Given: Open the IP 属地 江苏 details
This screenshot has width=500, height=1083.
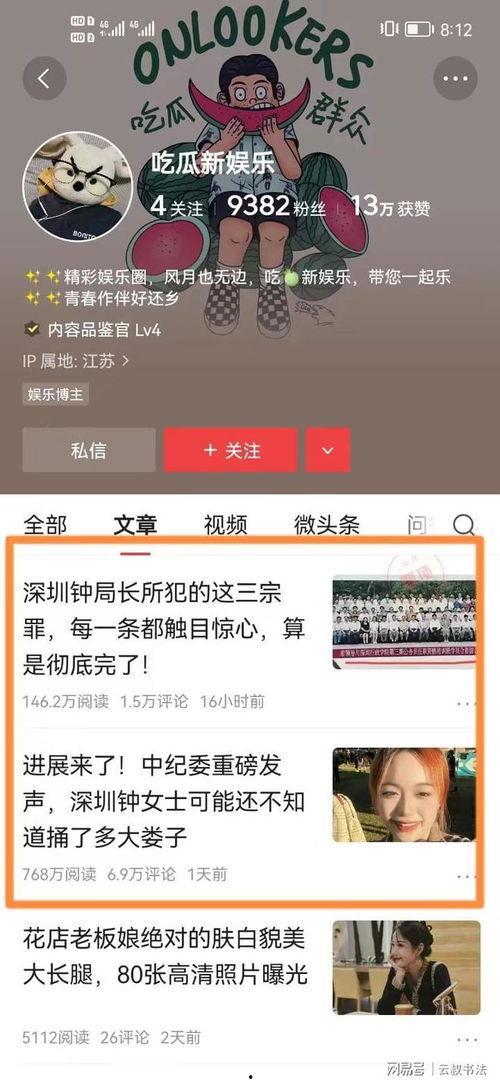Looking at the screenshot, I should click(76, 361).
